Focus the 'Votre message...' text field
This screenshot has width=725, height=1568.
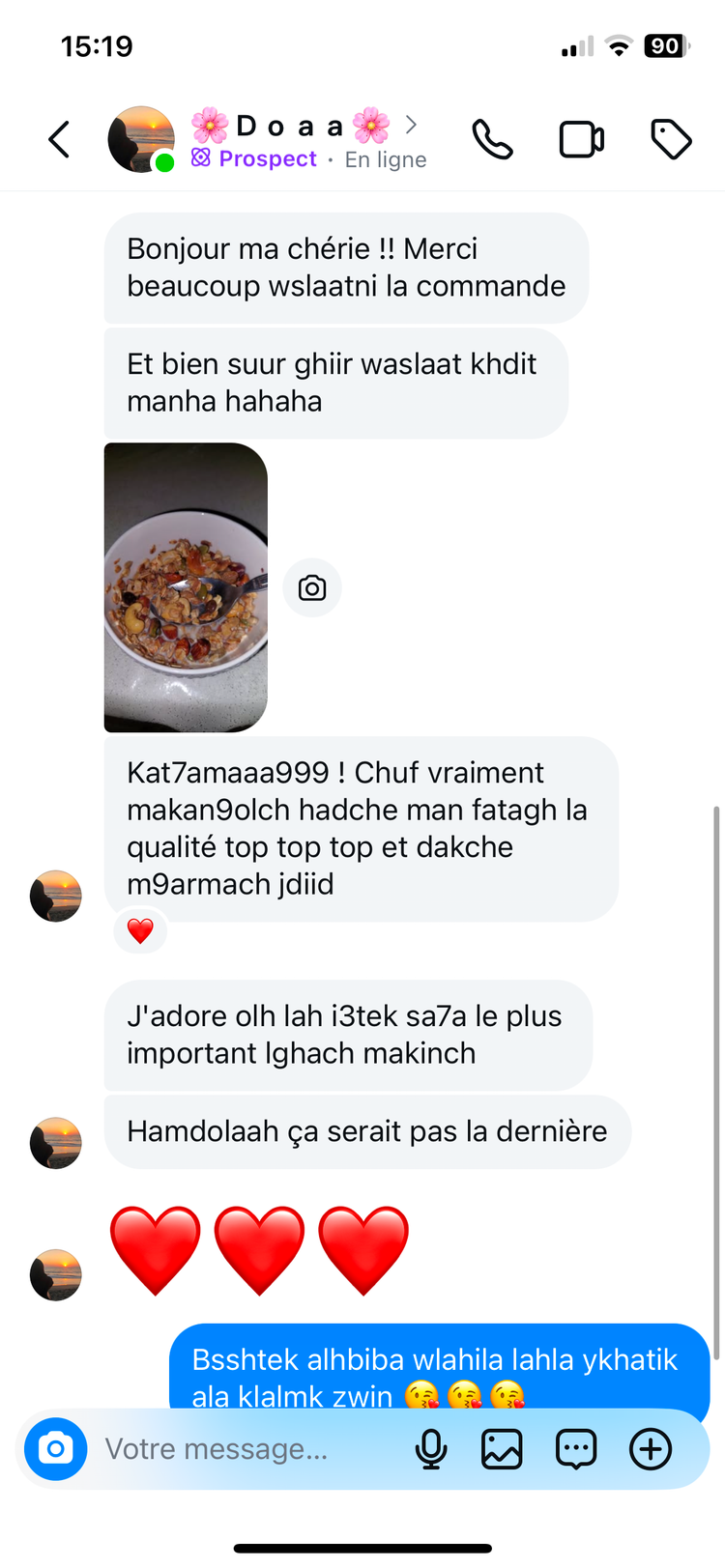click(242, 1449)
